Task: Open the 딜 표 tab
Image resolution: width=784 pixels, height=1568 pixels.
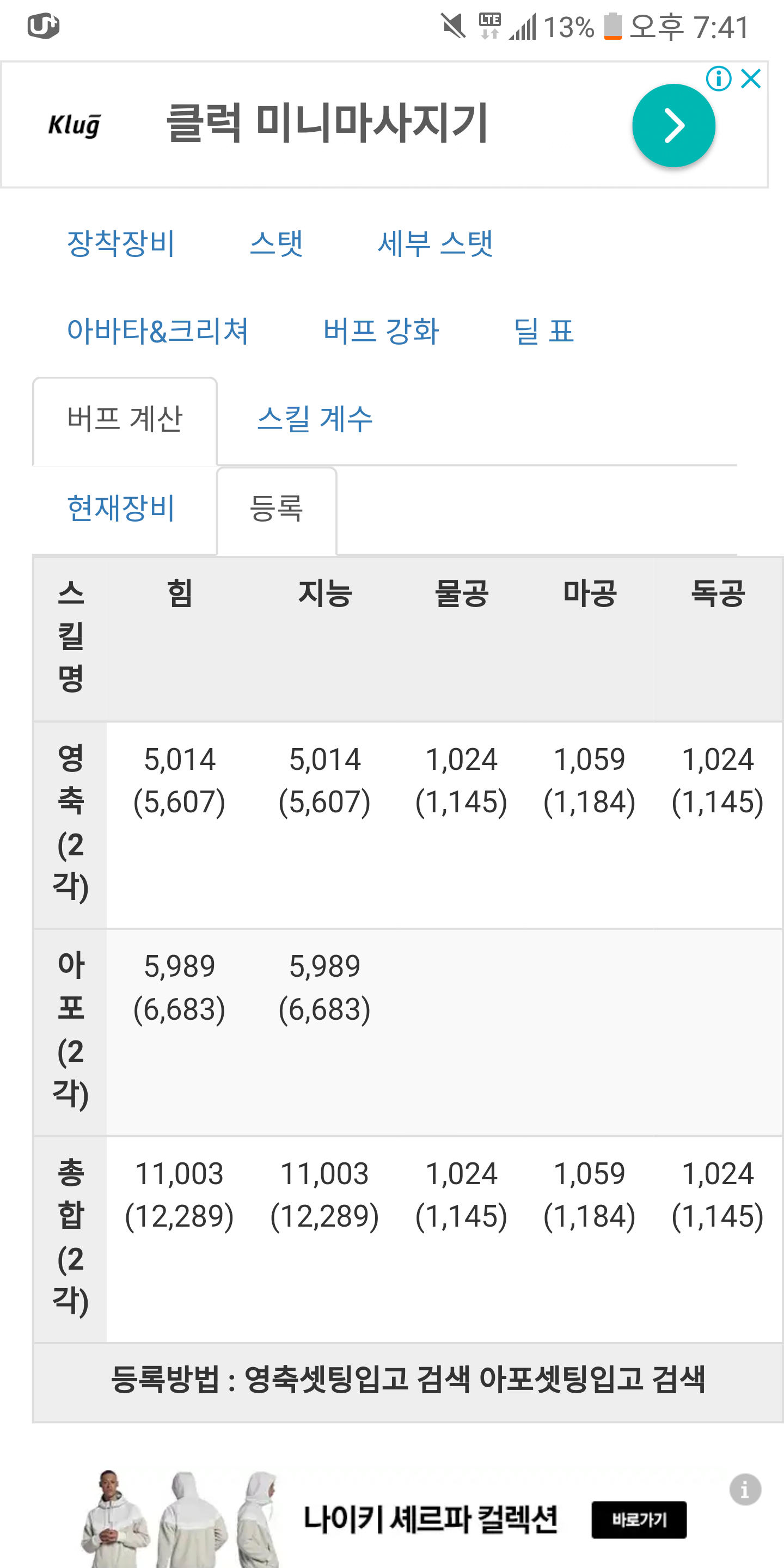Action: 543,331
